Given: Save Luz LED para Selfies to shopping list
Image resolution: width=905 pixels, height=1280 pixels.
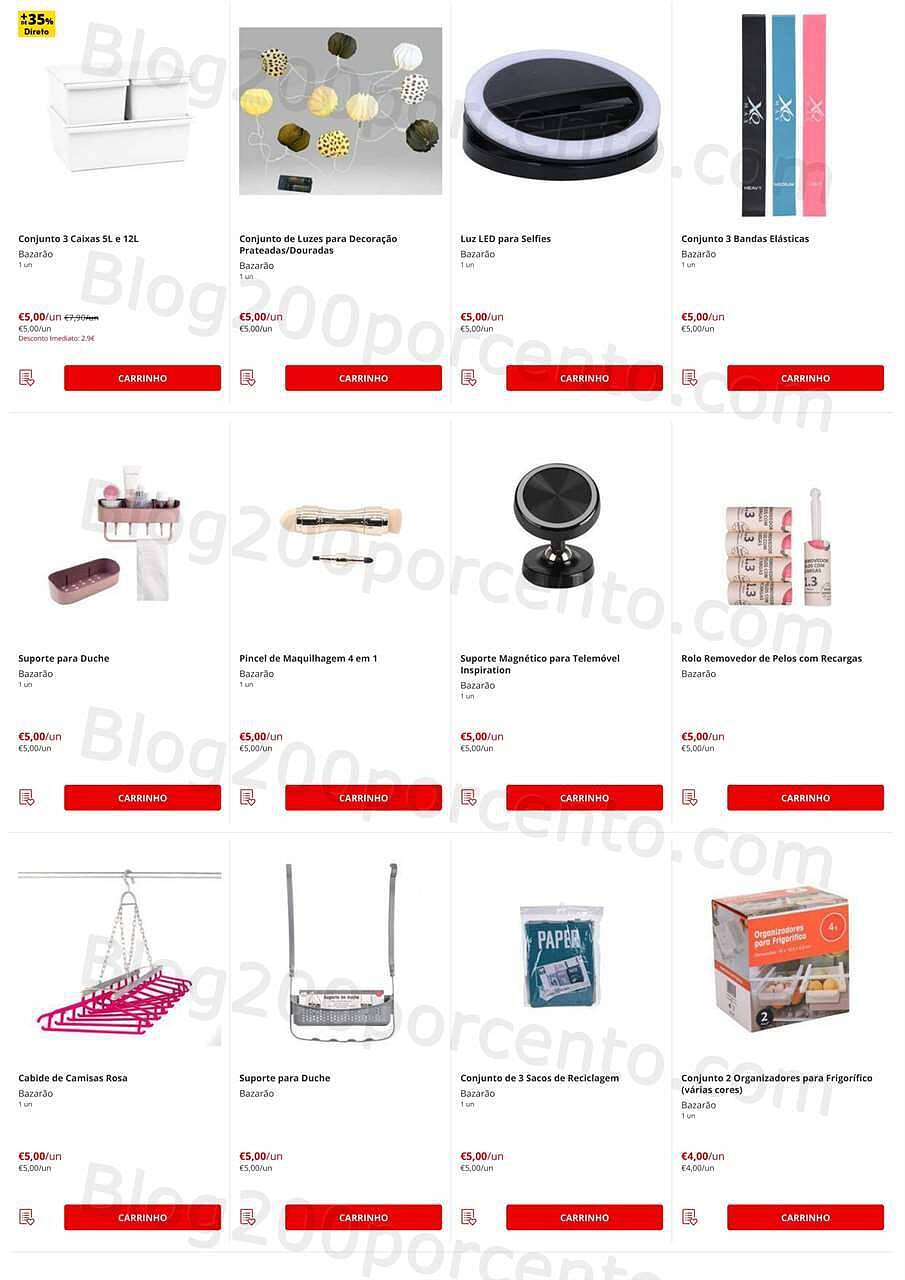Looking at the screenshot, I should click(x=468, y=378).
